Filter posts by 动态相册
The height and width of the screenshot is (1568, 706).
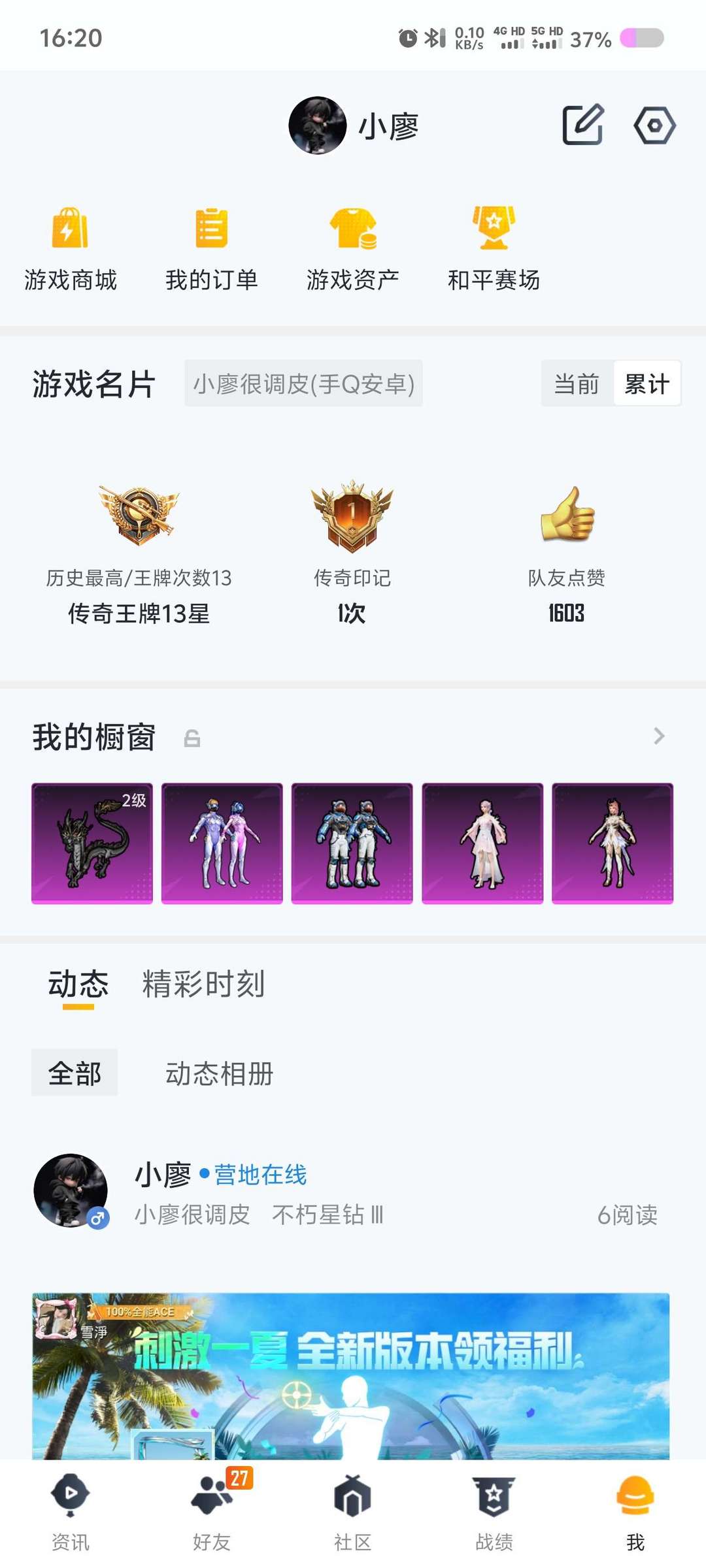click(219, 1073)
